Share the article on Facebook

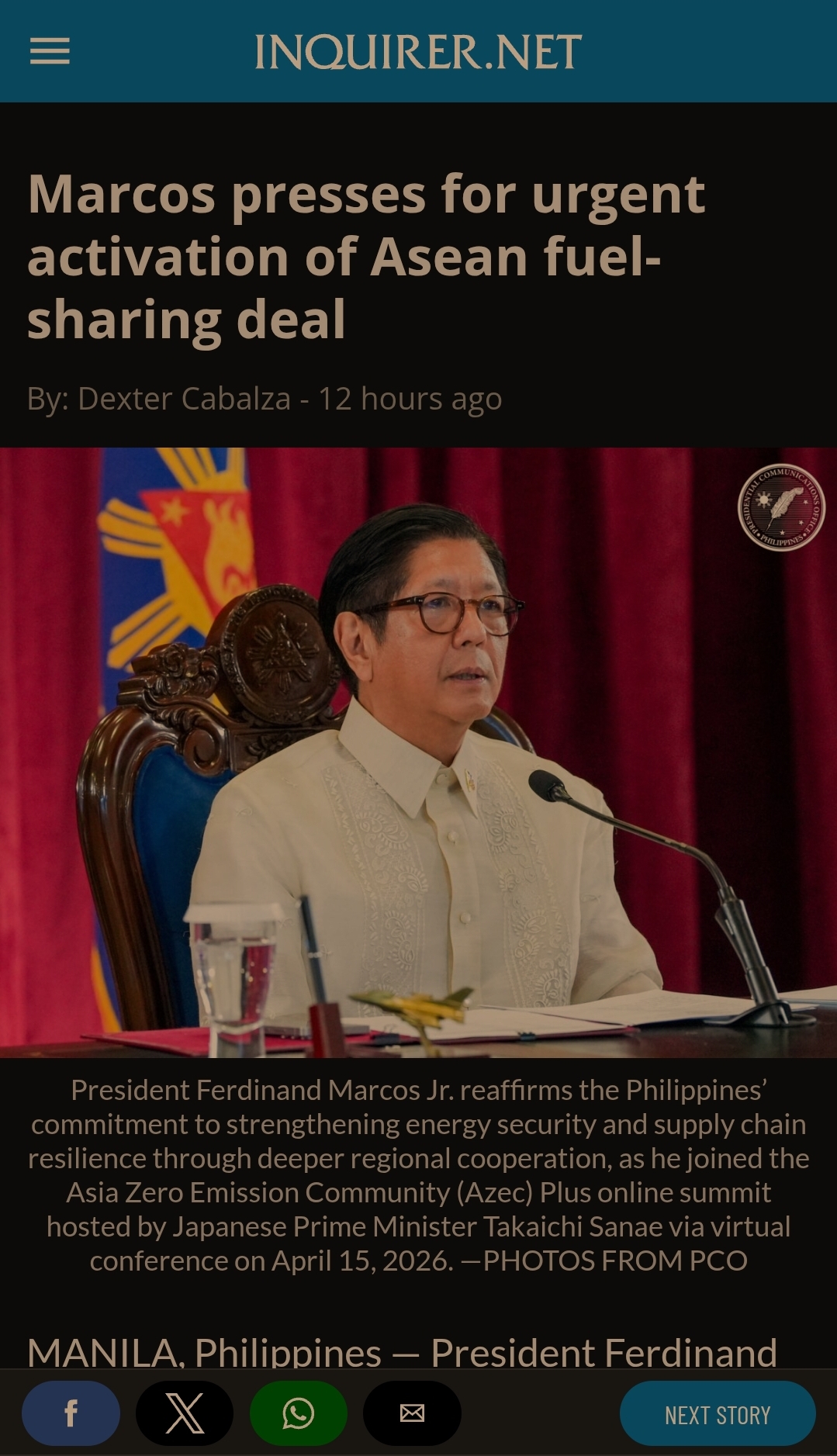click(x=71, y=1413)
